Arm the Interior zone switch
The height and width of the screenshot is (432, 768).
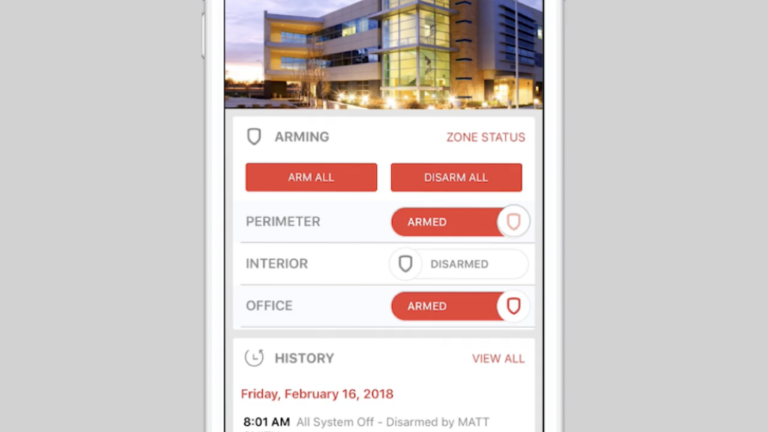(459, 264)
